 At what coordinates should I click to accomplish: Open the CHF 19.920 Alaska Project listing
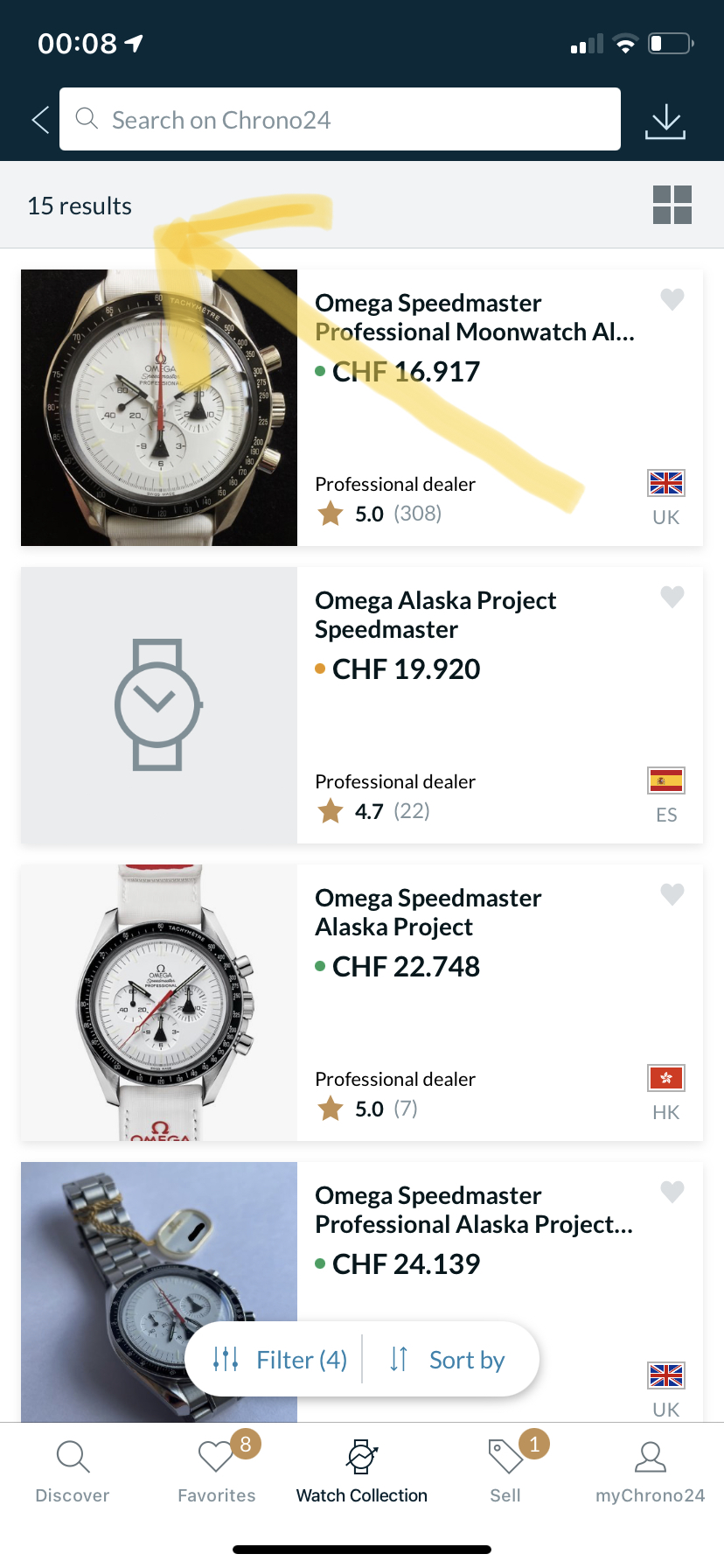pyautogui.click(x=362, y=705)
